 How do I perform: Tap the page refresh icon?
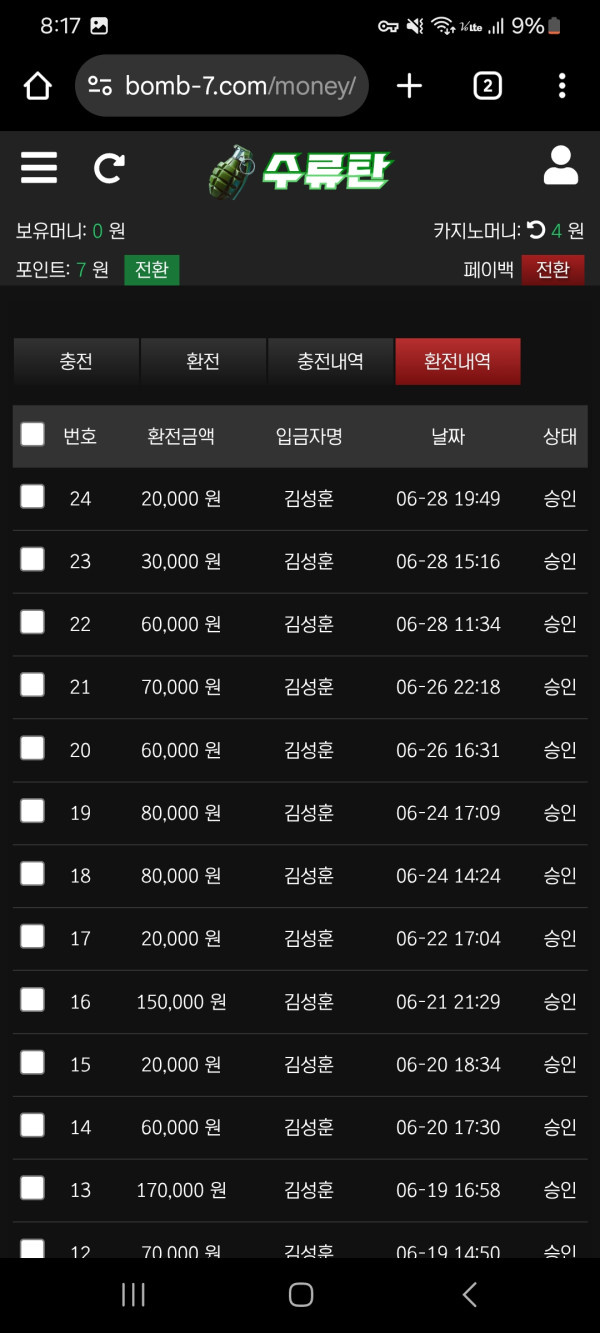(x=108, y=167)
